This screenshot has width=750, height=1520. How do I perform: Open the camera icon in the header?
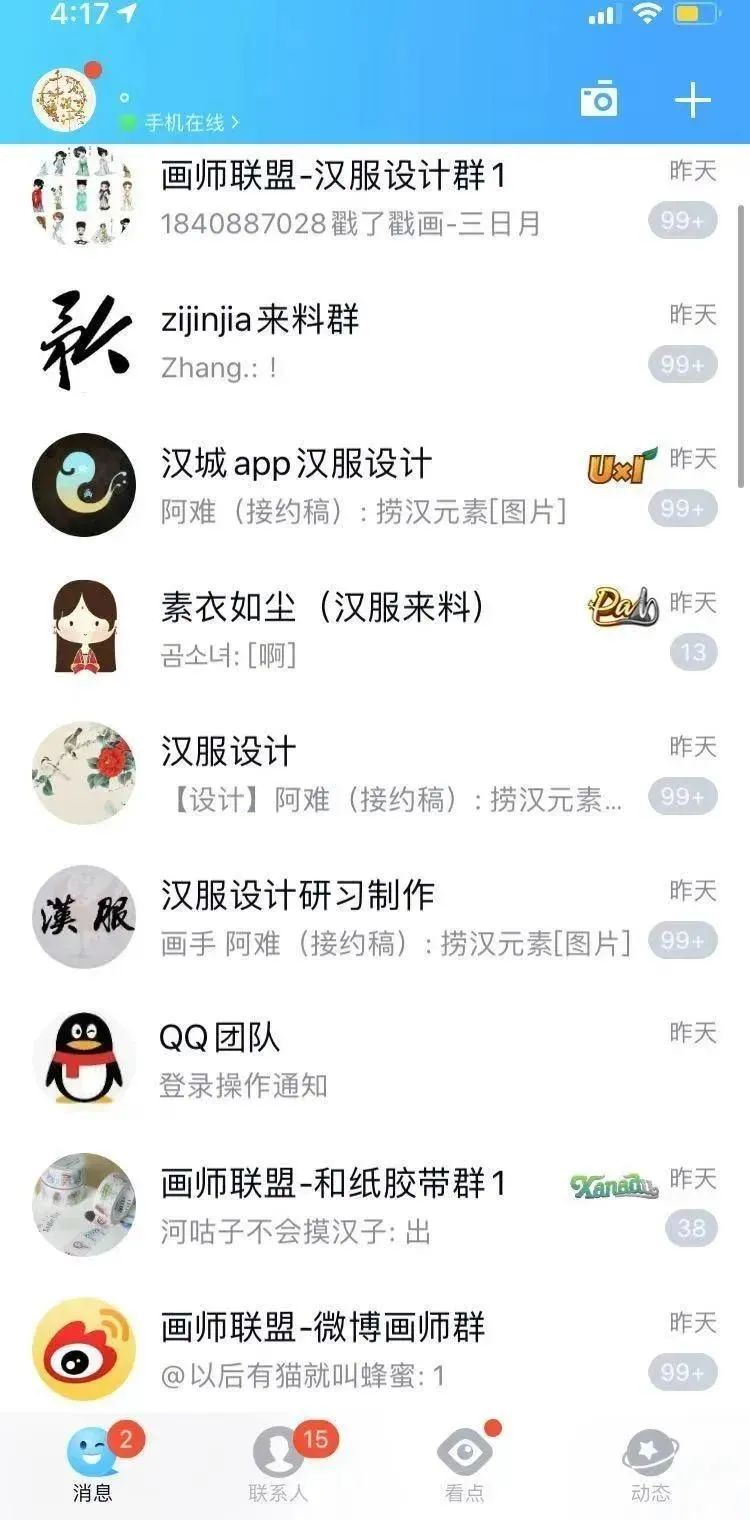coord(599,100)
